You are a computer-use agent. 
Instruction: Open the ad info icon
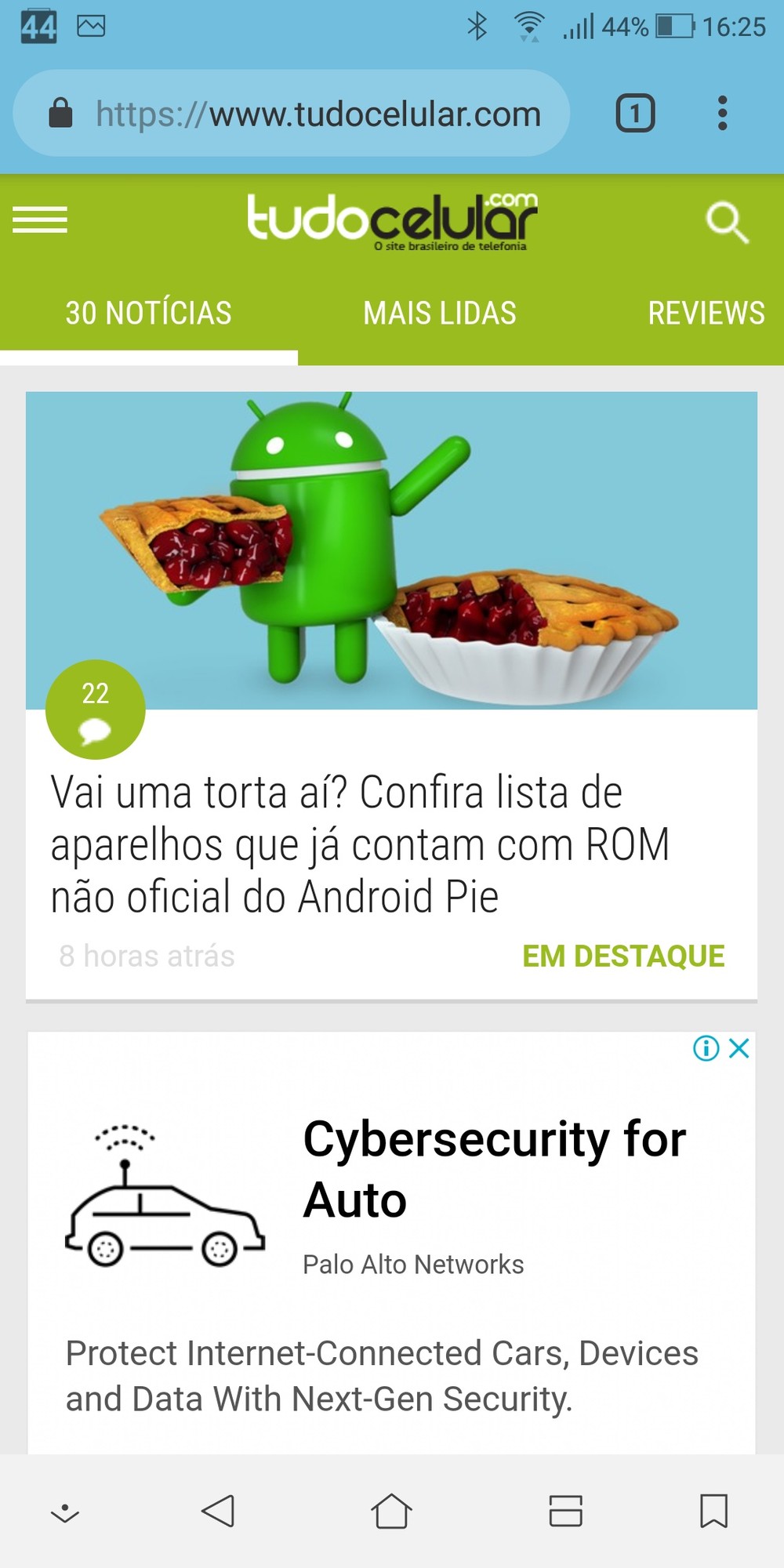pyautogui.click(x=706, y=1048)
